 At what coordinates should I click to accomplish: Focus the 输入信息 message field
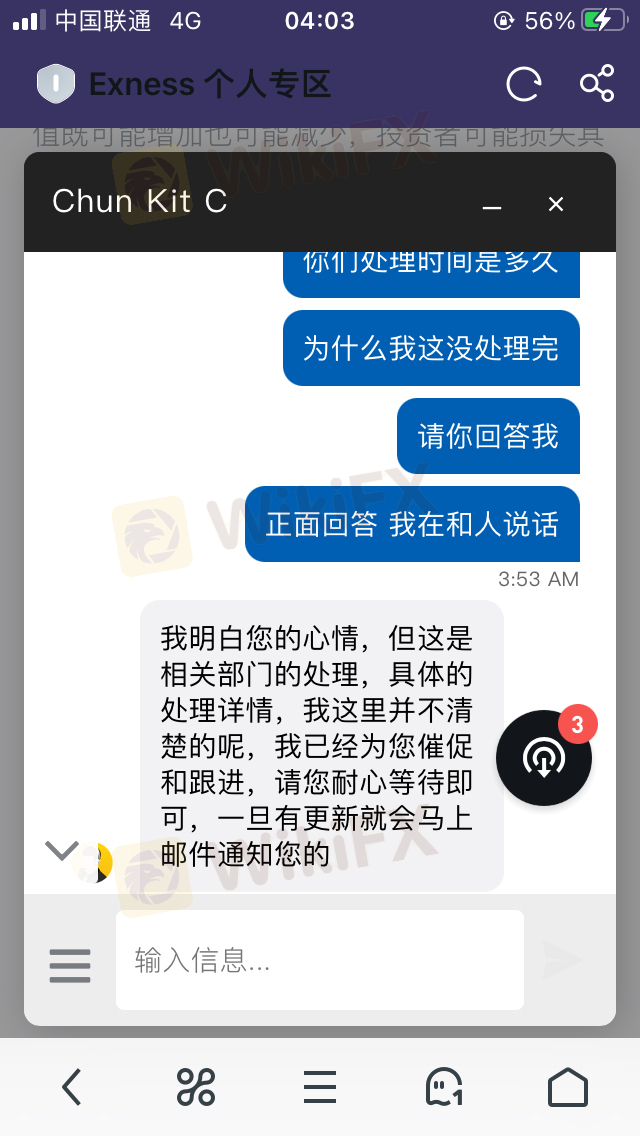pyautogui.click(x=320, y=961)
